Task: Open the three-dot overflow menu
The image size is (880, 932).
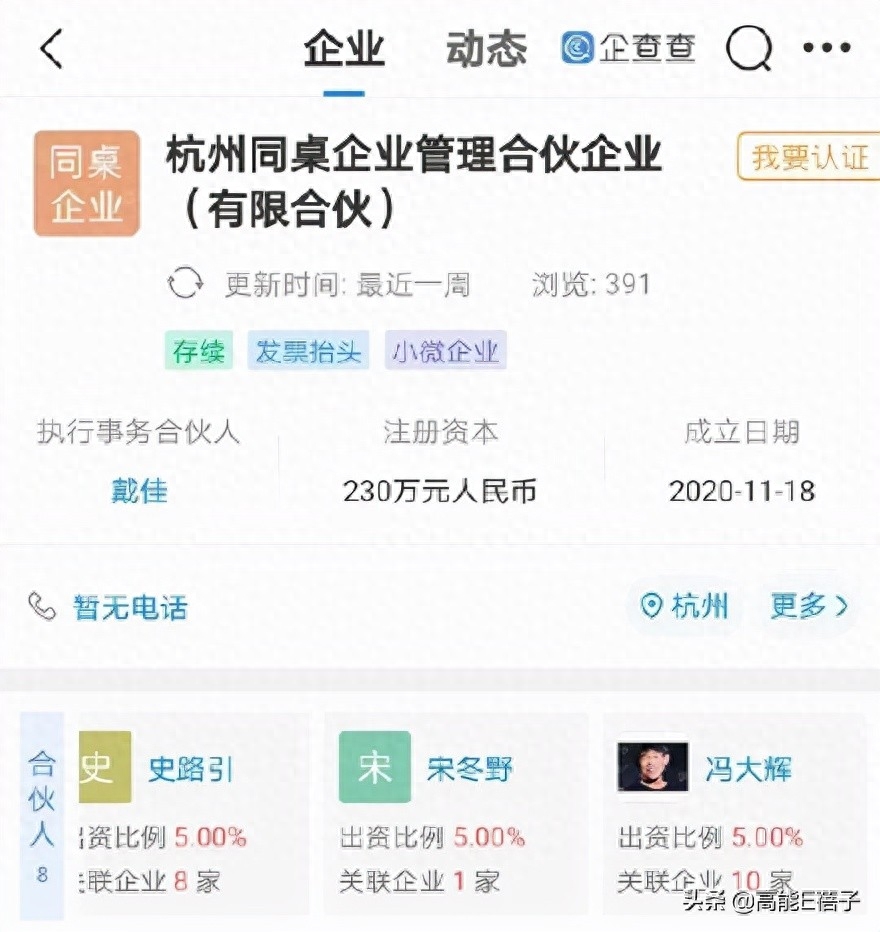Action: 826,48
